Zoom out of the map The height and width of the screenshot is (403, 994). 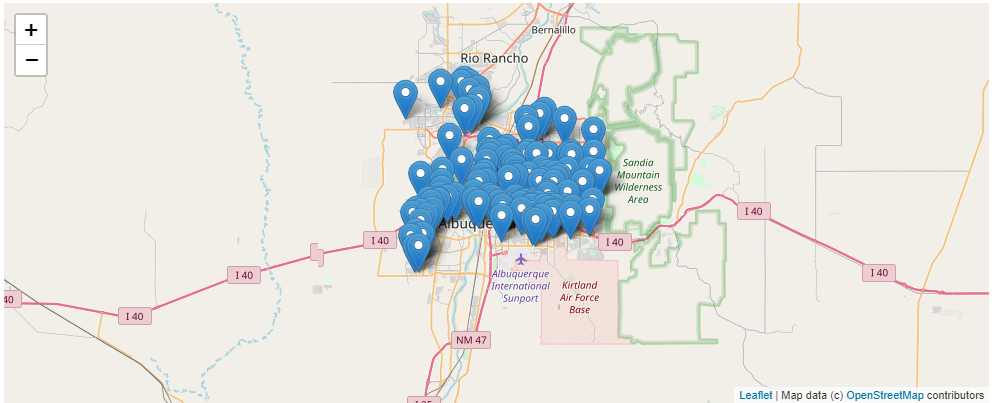[31, 61]
